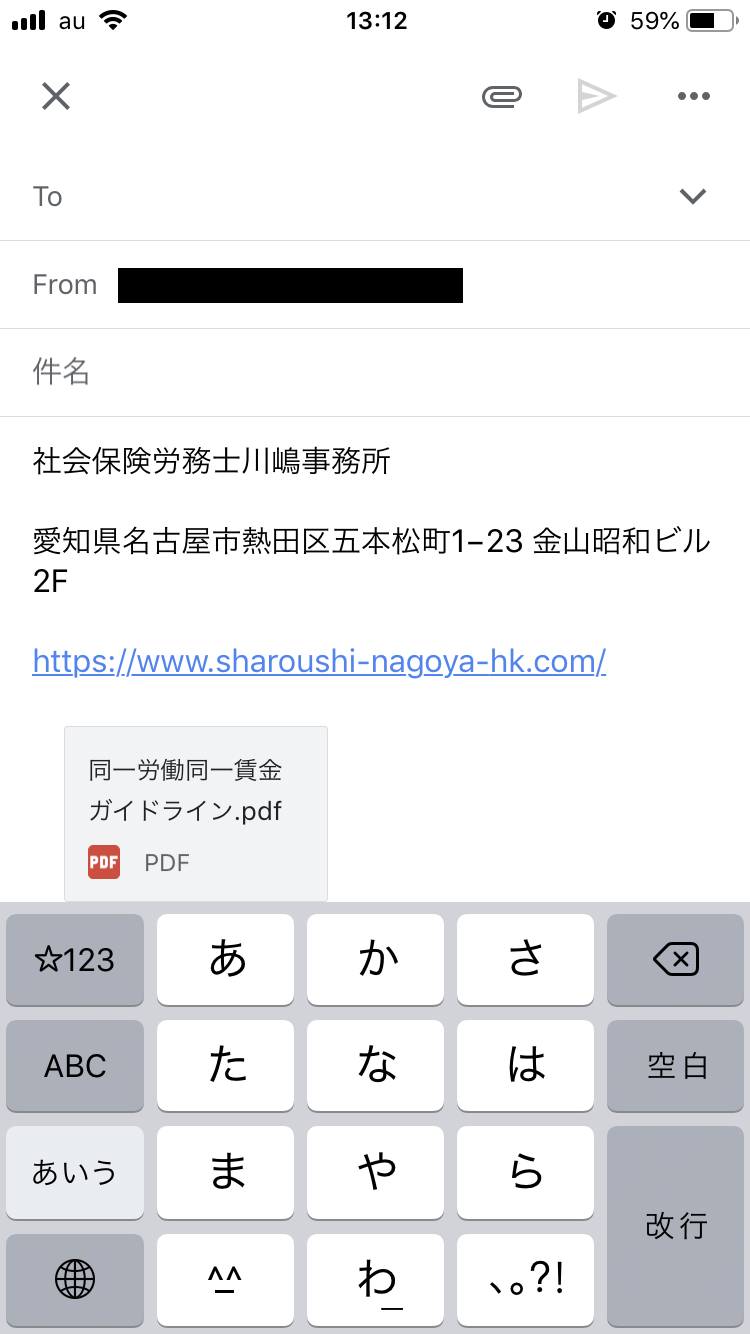Close the email draft with X

click(56, 96)
